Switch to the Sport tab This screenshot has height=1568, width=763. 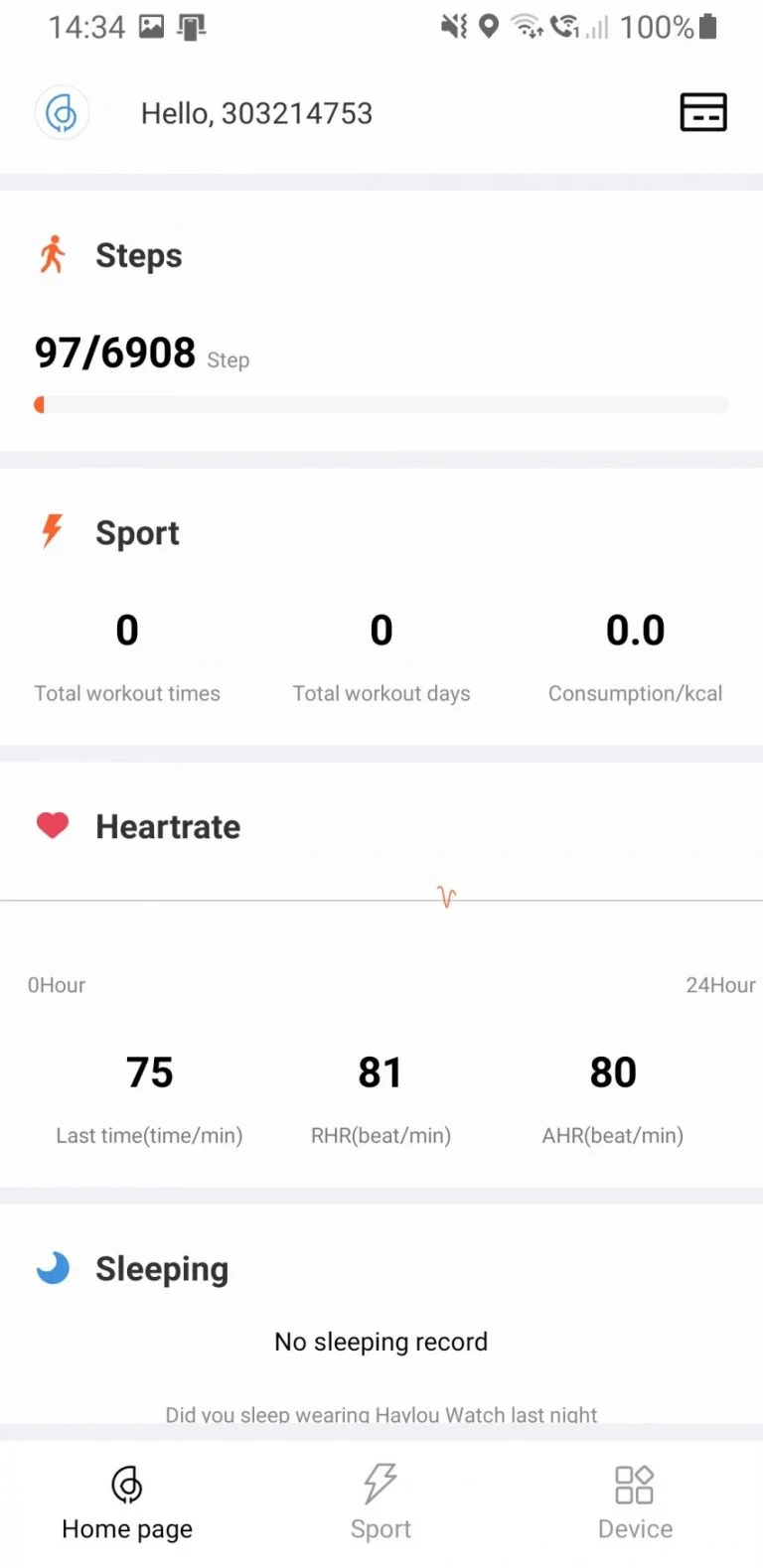[x=381, y=1501]
